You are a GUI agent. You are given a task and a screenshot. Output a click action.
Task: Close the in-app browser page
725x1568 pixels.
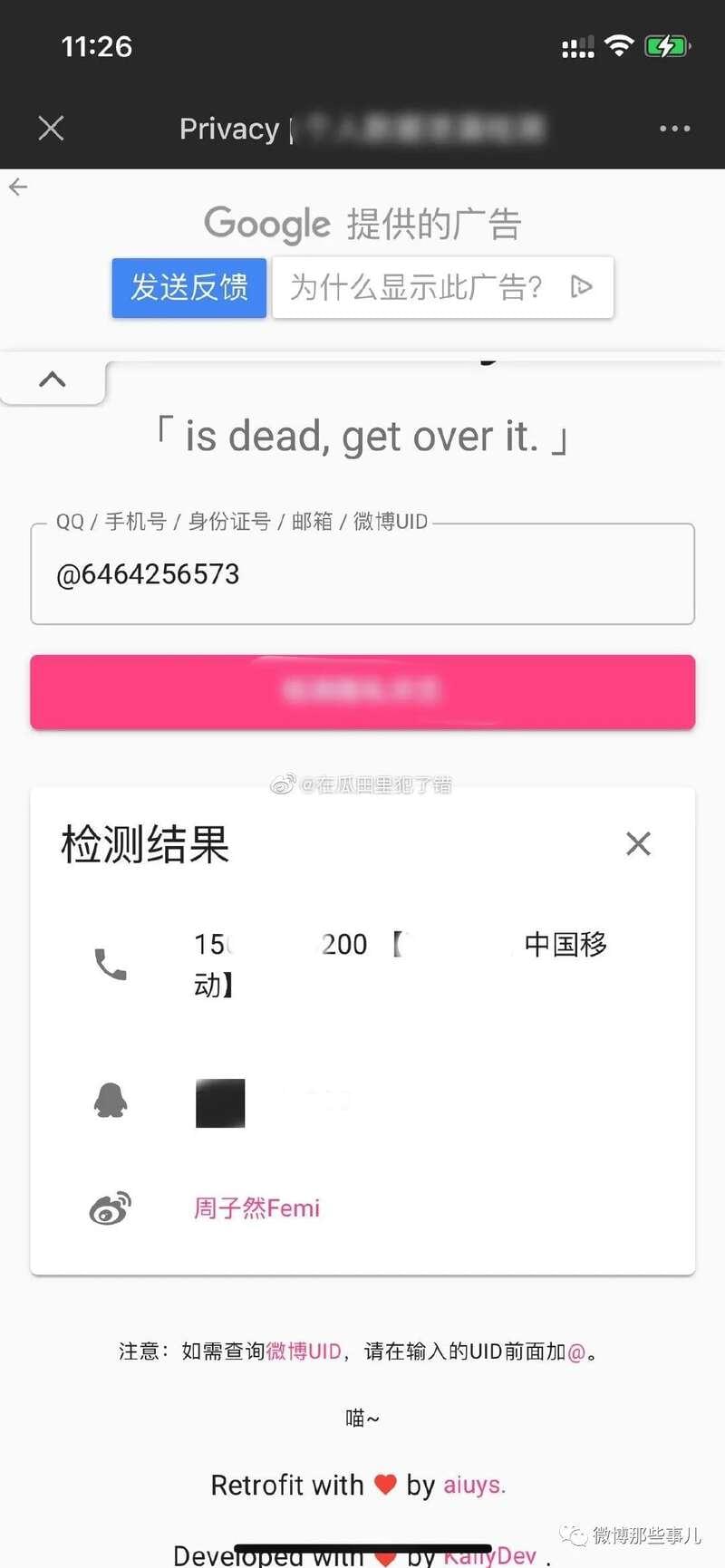[52, 128]
